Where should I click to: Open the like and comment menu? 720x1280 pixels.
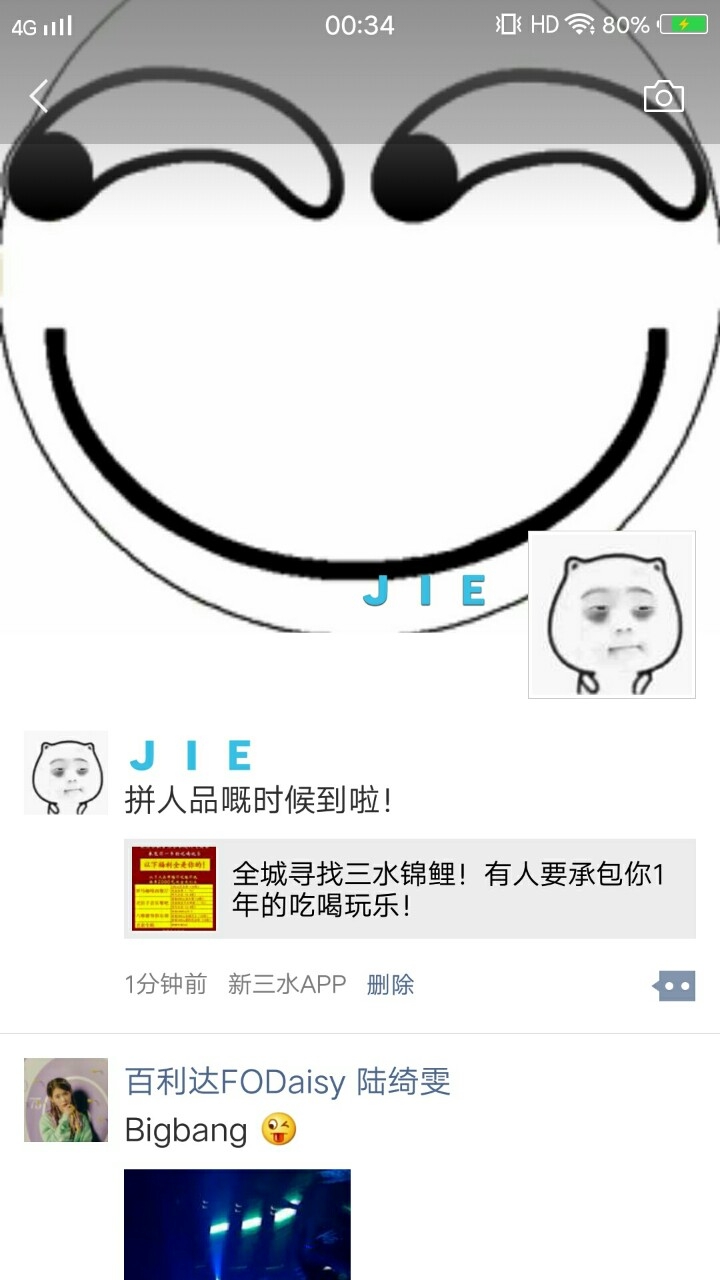pos(673,985)
